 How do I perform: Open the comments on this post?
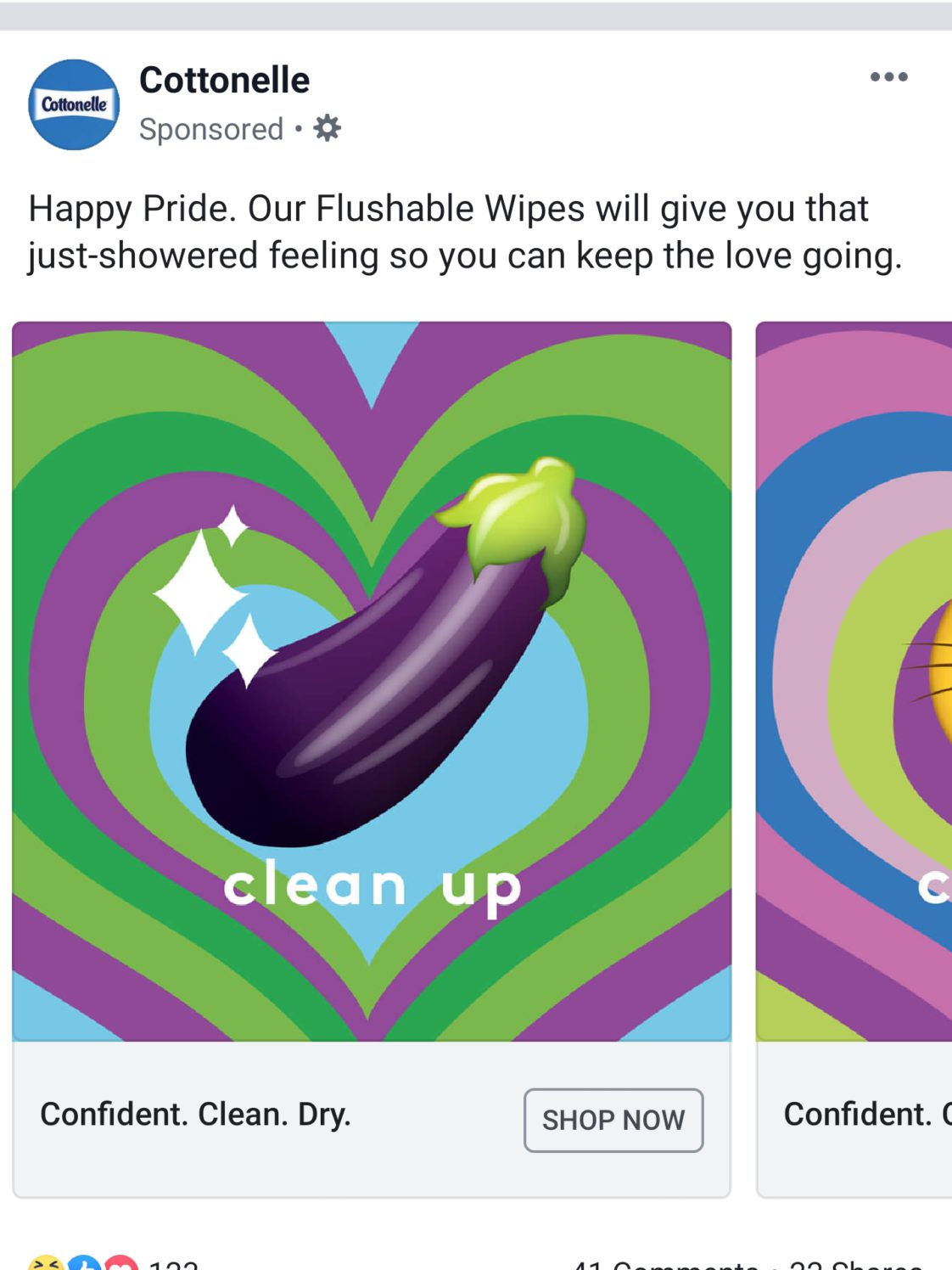(666, 1263)
